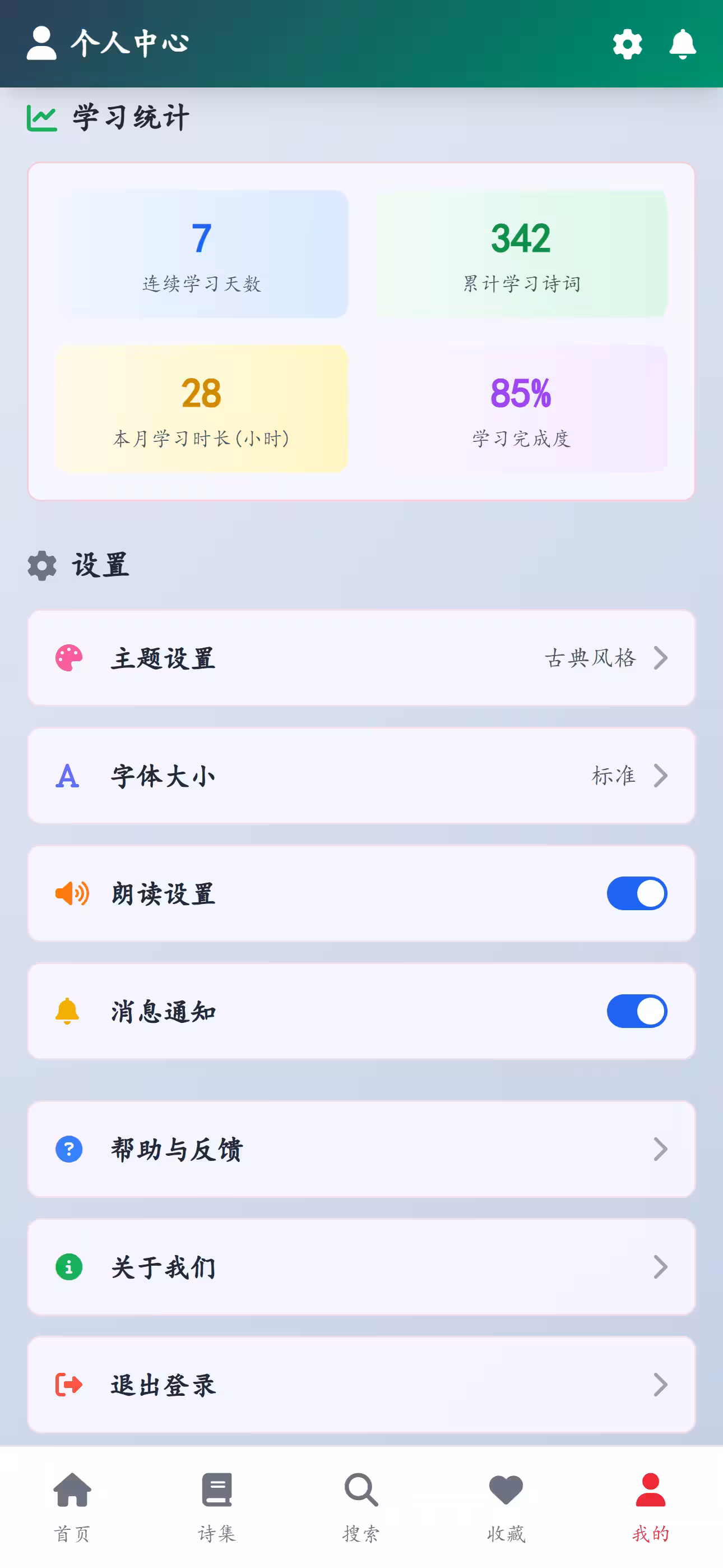723x1568 pixels.
Task: Select 退出登录 to log out
Action: pyautogui.click(x=361, y=1386)
